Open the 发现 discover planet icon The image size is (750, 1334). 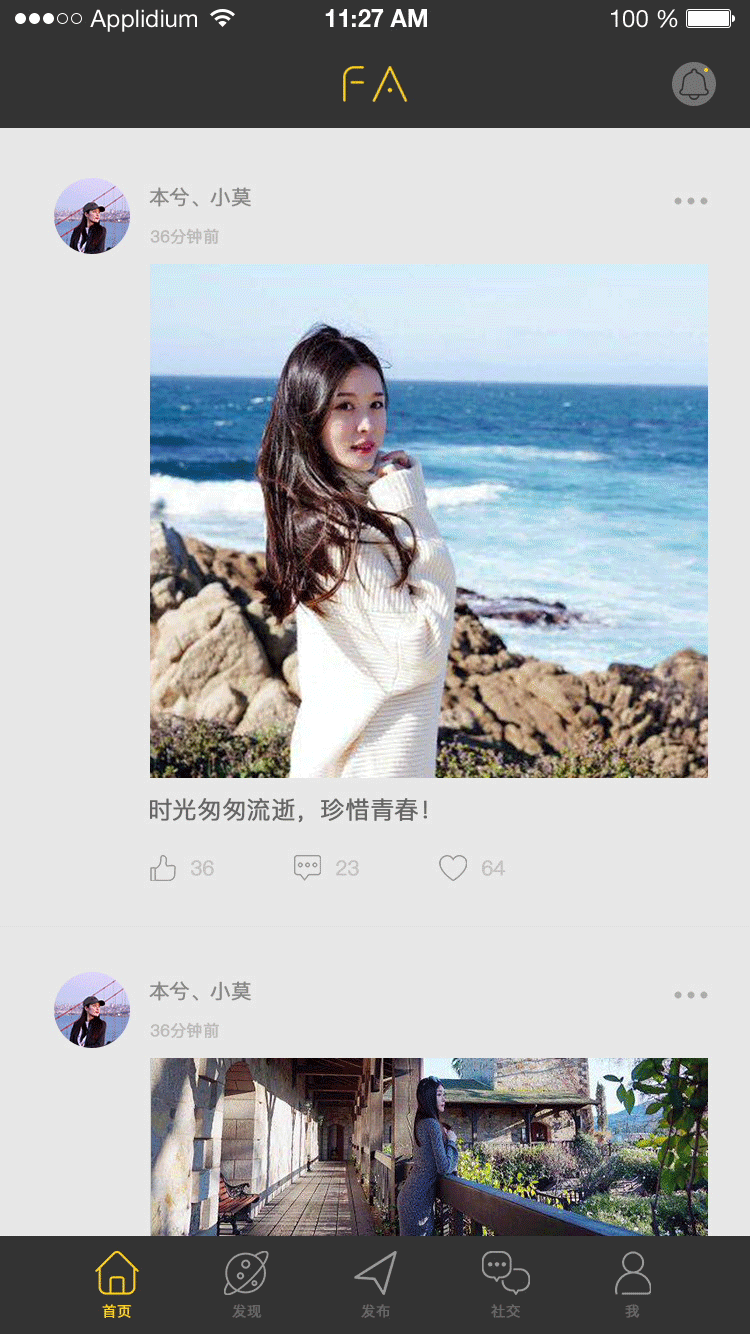pos(246,1272)
